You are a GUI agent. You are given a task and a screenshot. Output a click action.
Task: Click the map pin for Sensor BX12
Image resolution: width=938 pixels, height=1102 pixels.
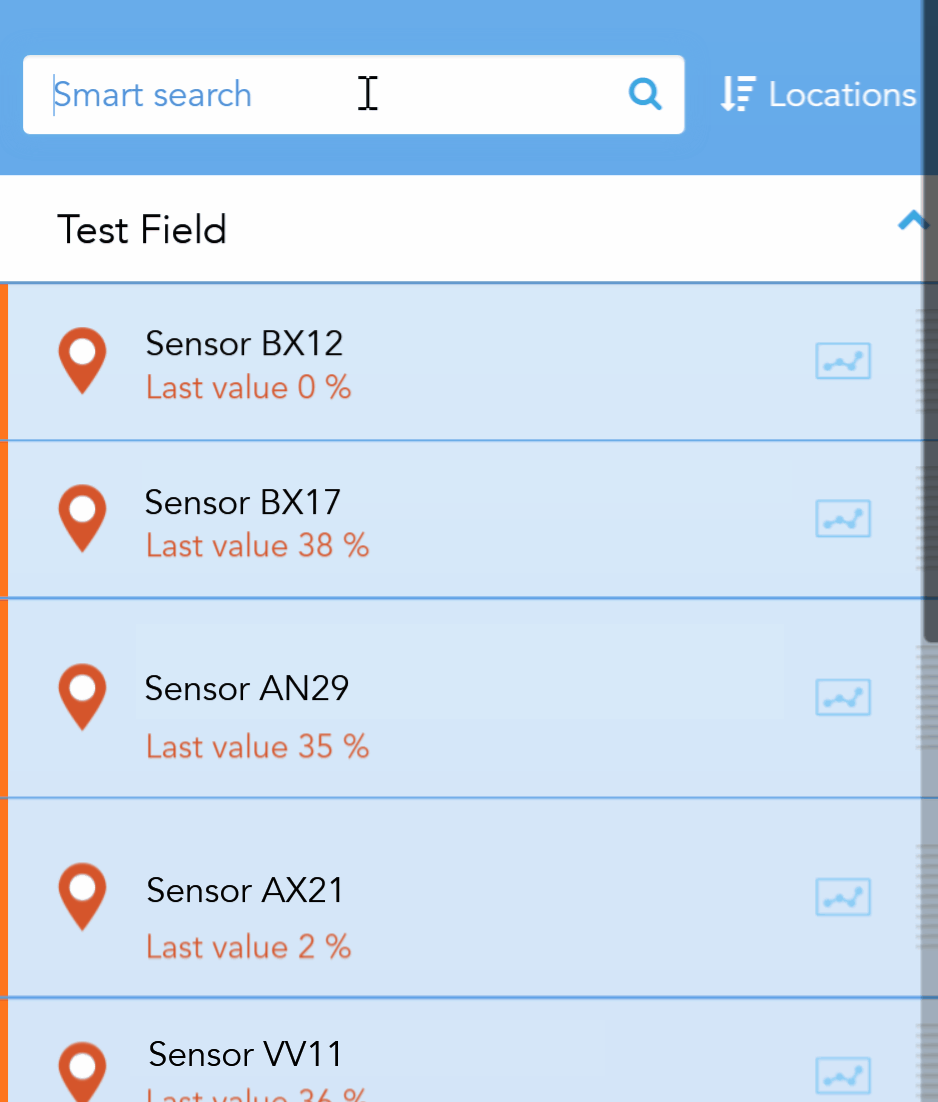pos(82,360)
